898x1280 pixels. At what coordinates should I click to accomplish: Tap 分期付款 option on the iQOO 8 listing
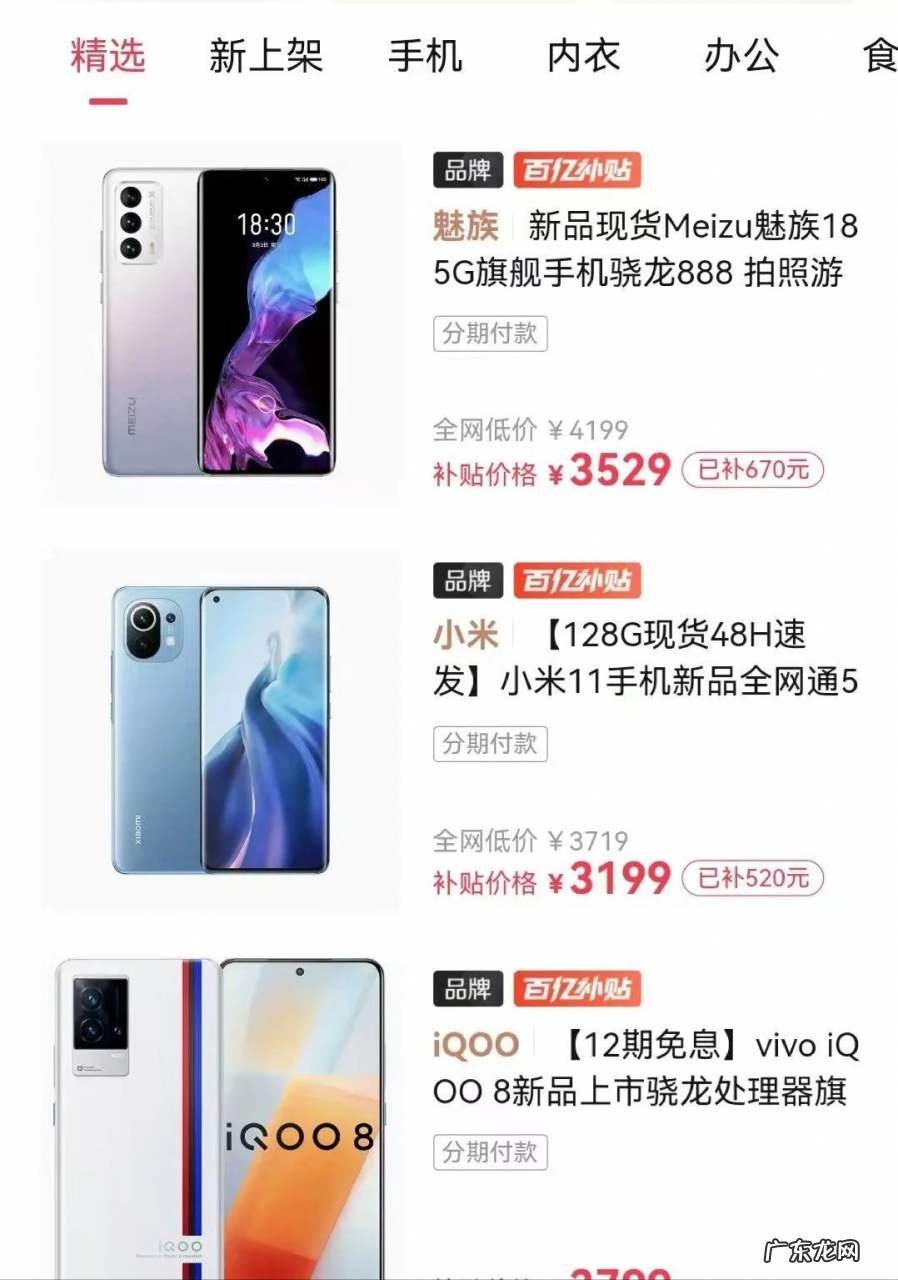[490, 1153]
